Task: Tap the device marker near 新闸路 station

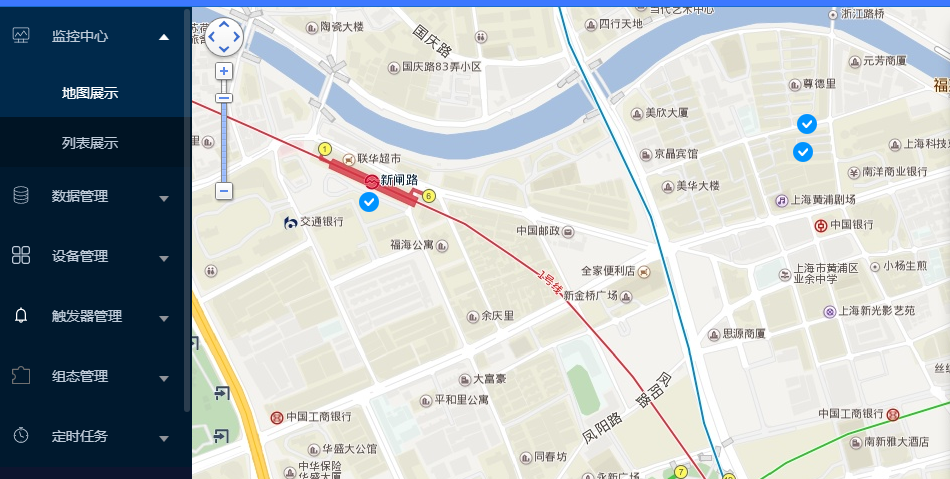Action: click(368, 202)
